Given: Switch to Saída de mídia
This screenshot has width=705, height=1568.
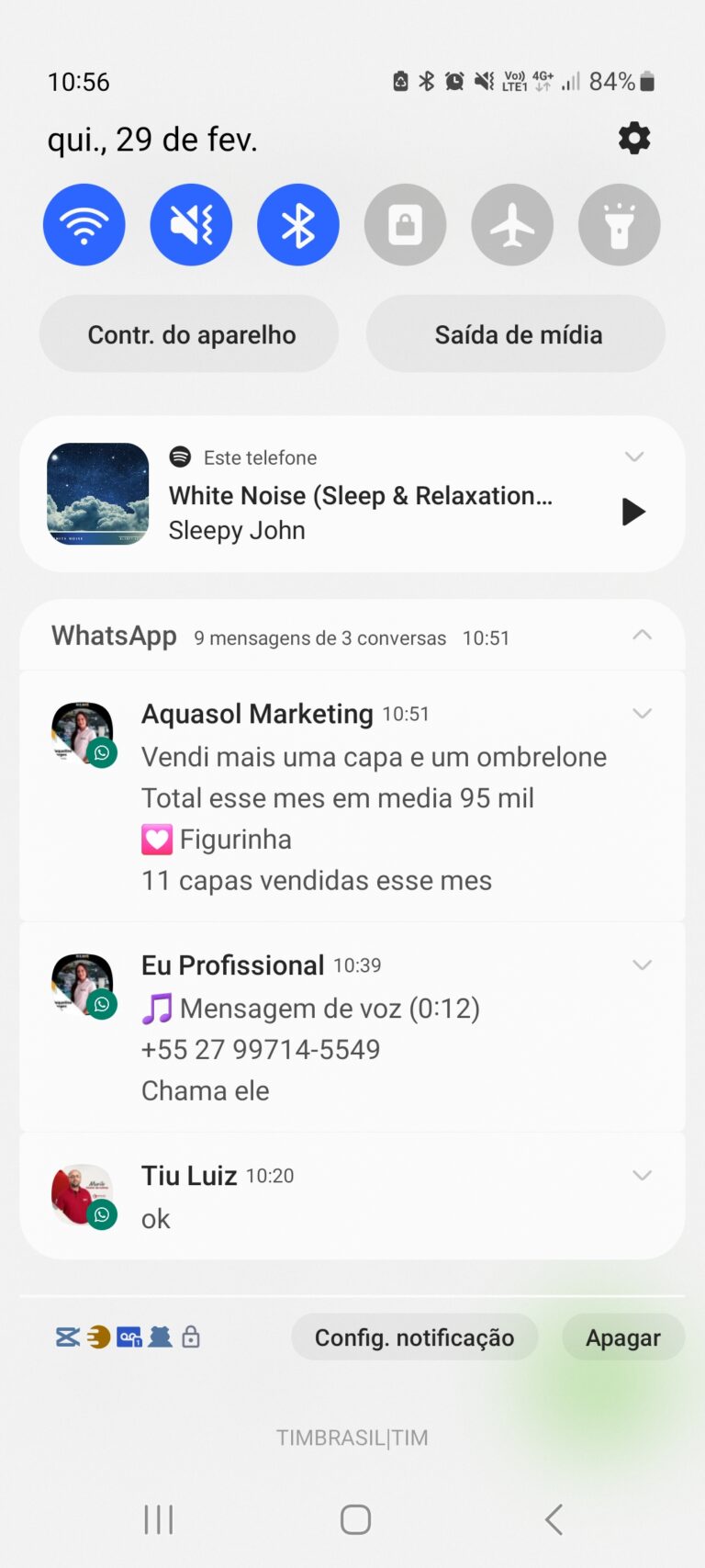Looking at the screenshot, I should point(516,334).
